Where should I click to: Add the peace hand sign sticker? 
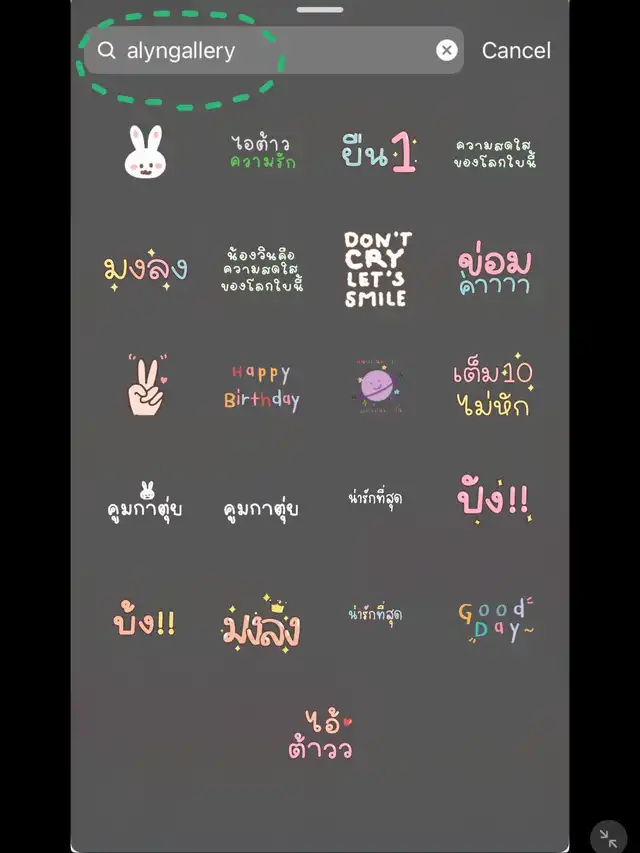(x=147, y=386)
